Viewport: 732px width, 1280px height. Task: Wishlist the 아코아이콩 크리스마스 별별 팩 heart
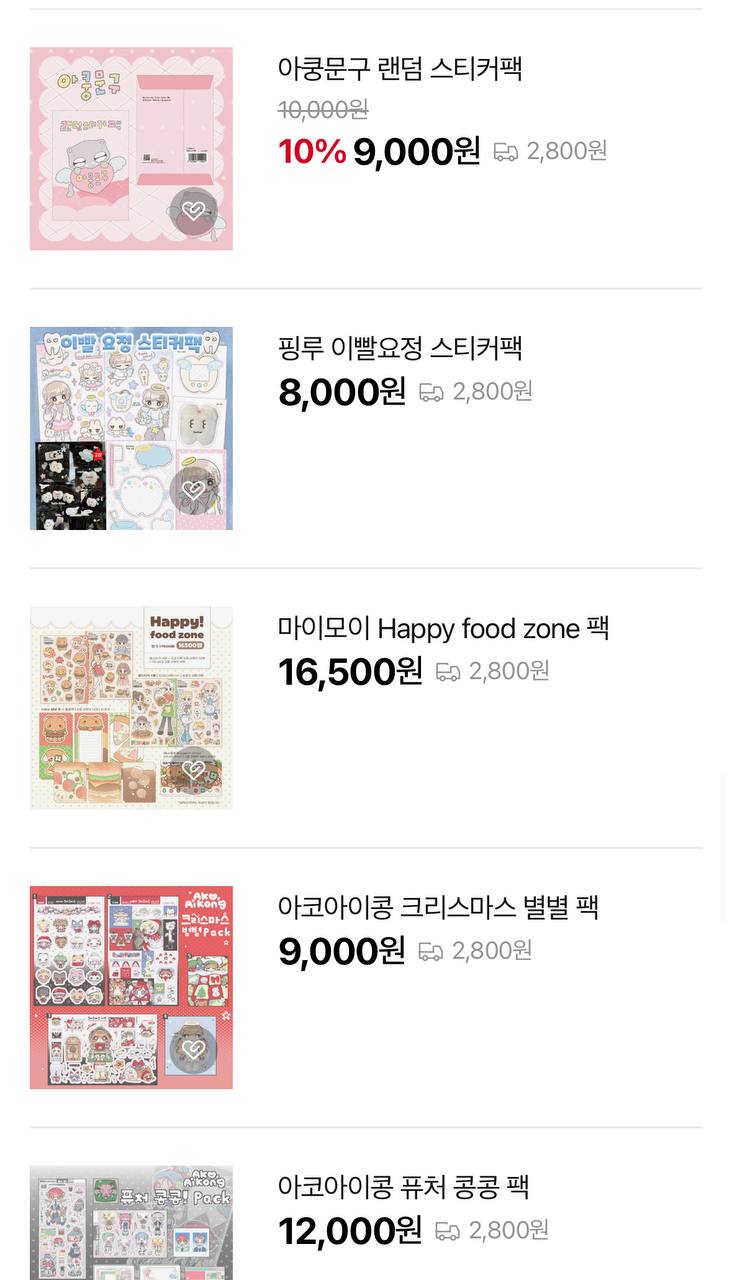[193, 1049]
